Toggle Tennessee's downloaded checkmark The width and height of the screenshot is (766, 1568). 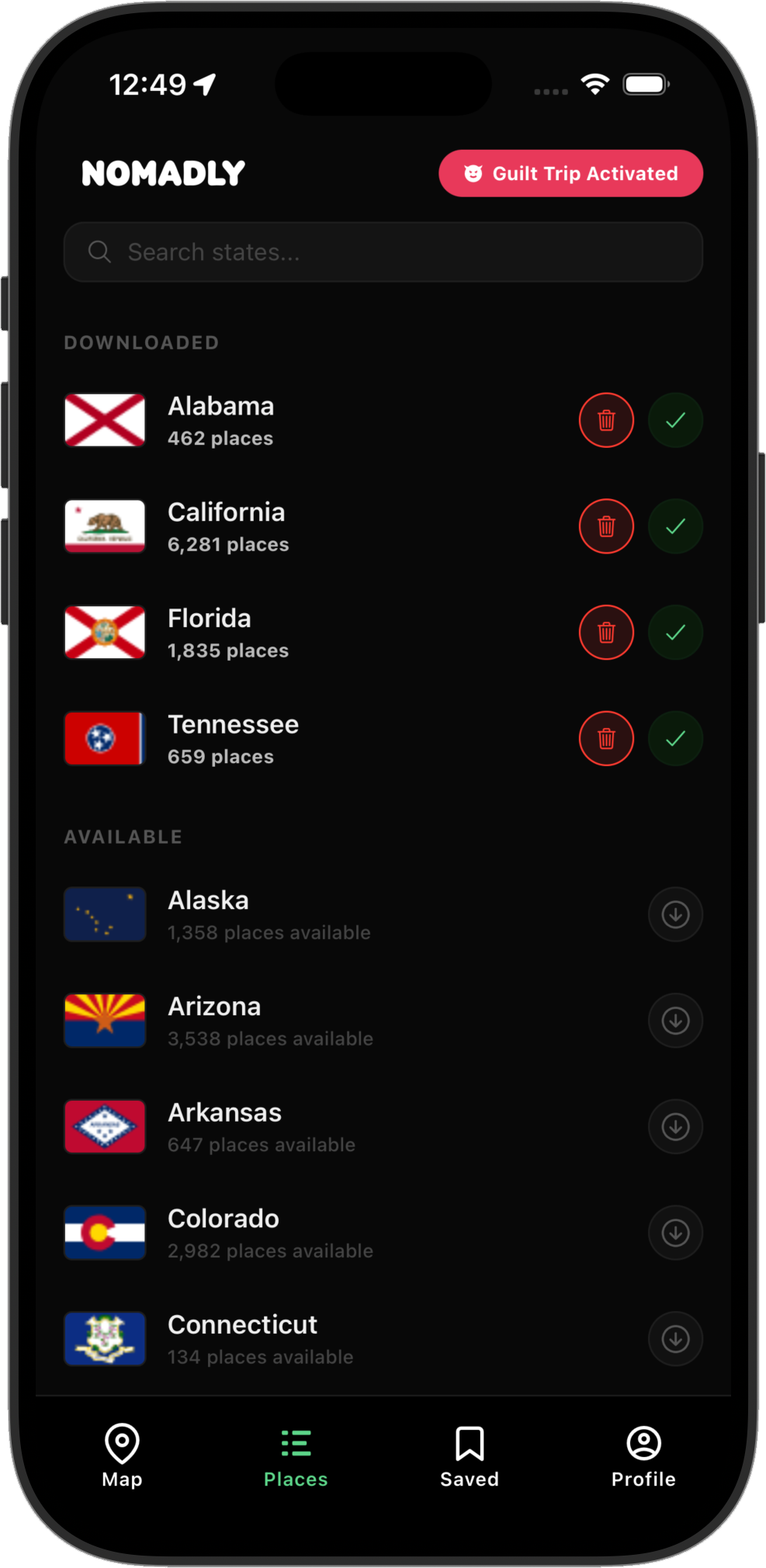[x=675, y=738]
